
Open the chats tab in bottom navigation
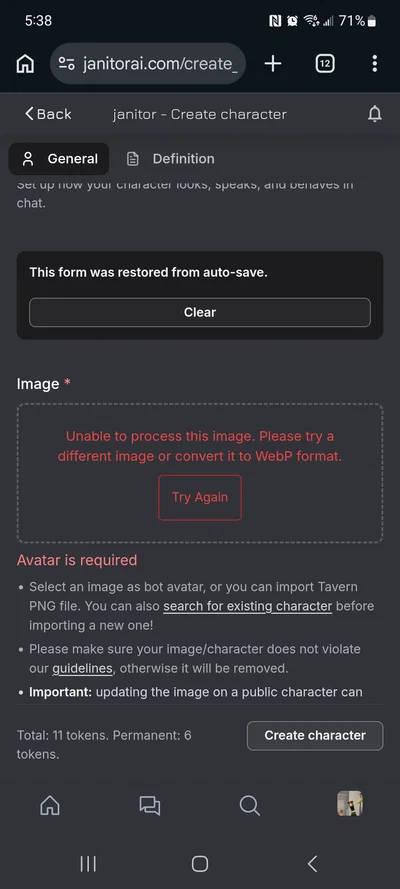pos(150,805)
